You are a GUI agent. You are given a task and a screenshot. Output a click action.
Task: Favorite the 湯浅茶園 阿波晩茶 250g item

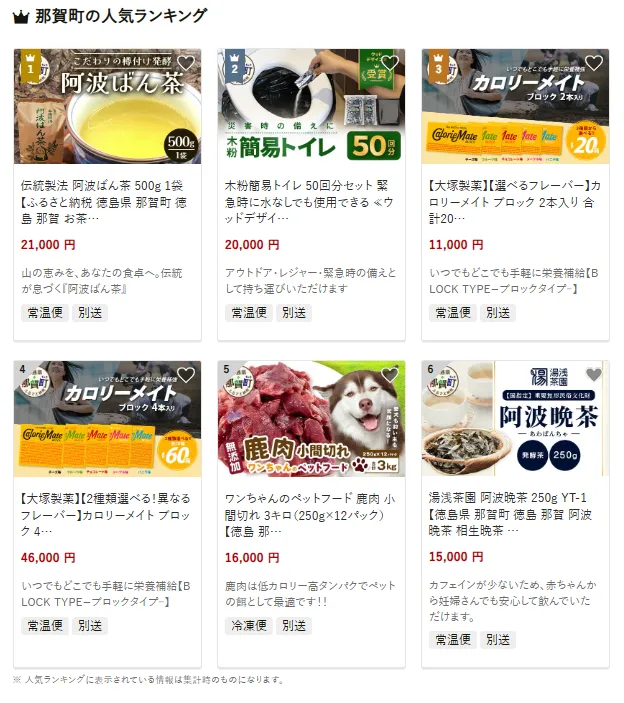pyautogui.click(x=594, y=375)
